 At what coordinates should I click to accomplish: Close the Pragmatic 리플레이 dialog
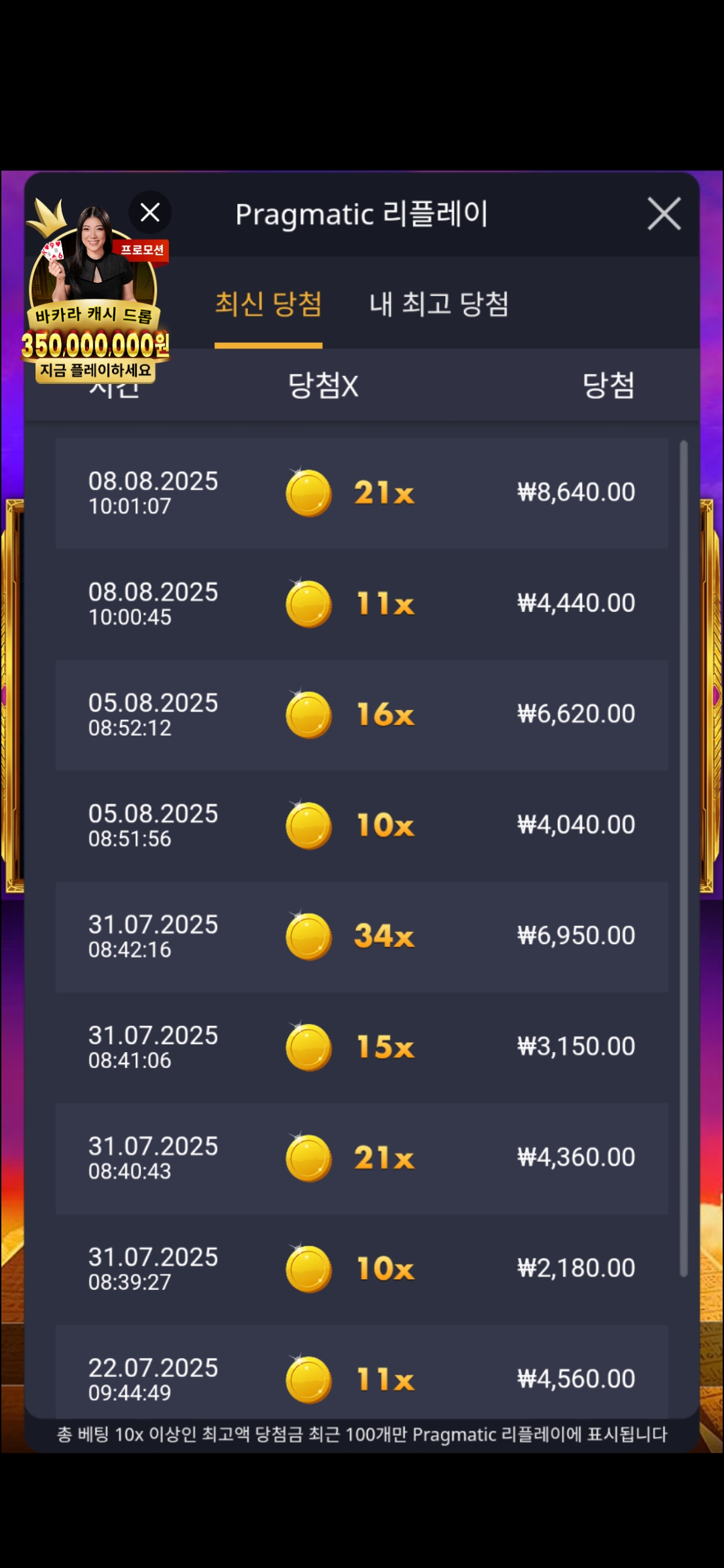[x=664, y=214]
